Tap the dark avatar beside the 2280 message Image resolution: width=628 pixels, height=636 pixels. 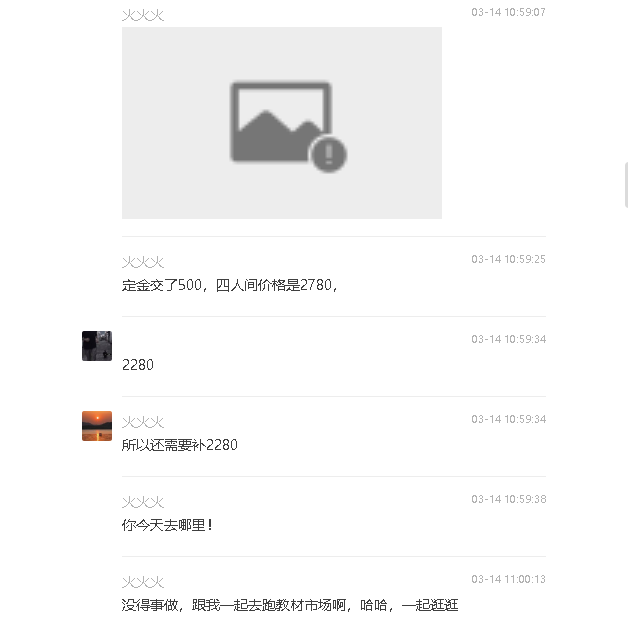coord(96,346)
